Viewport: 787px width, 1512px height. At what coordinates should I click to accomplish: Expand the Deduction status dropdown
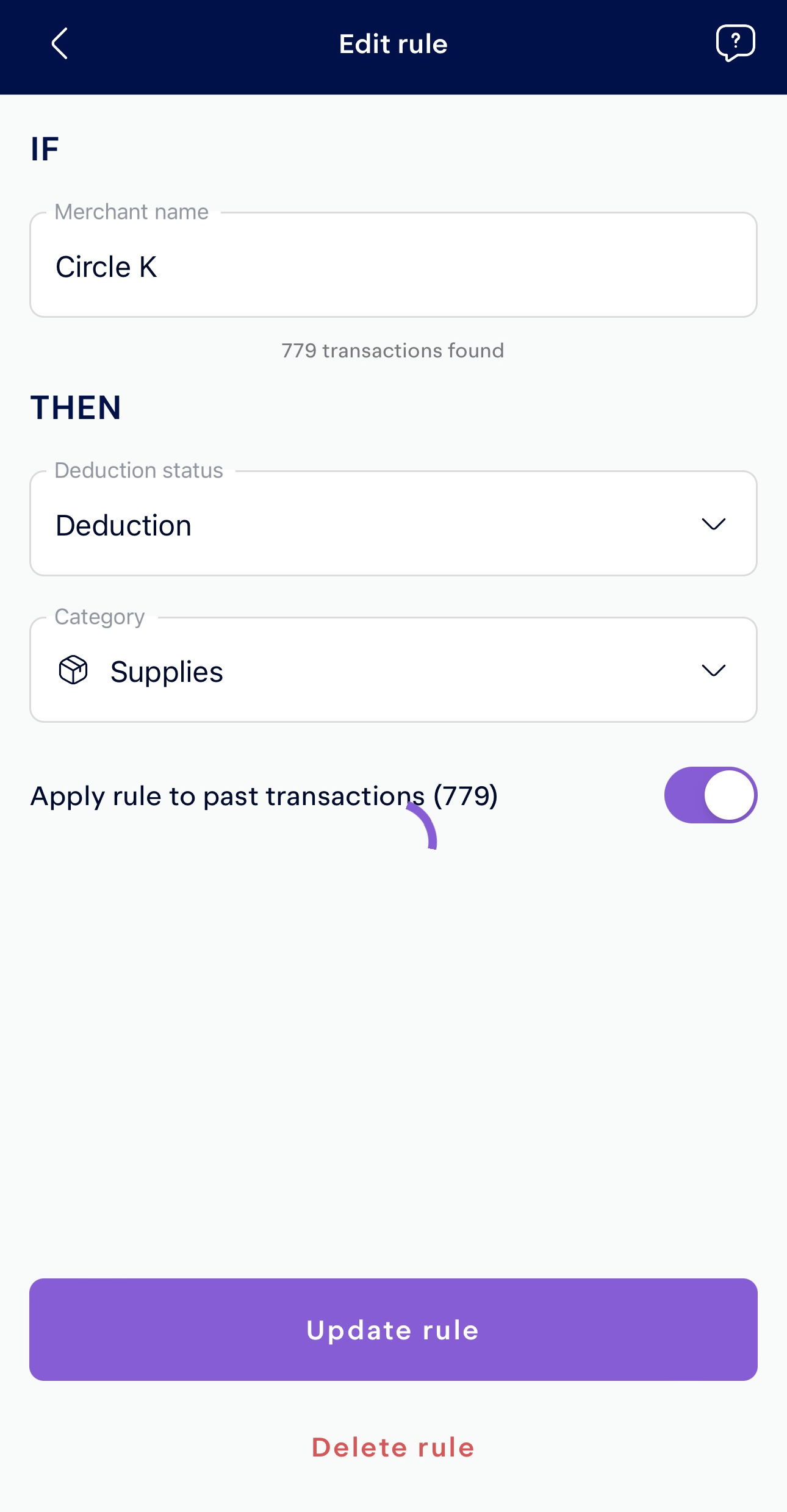393,523
